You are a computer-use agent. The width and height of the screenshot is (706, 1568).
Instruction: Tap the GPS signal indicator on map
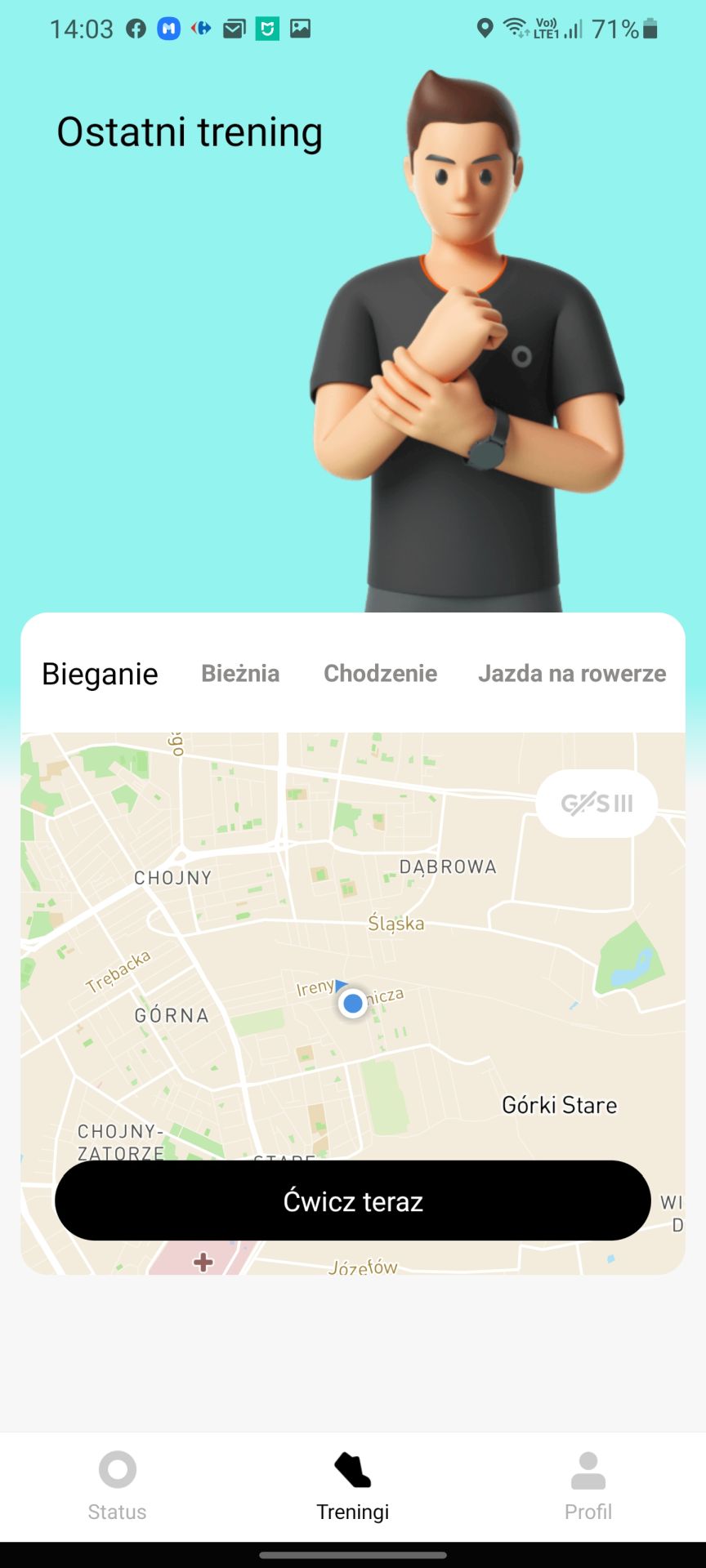tap(597, 804)
